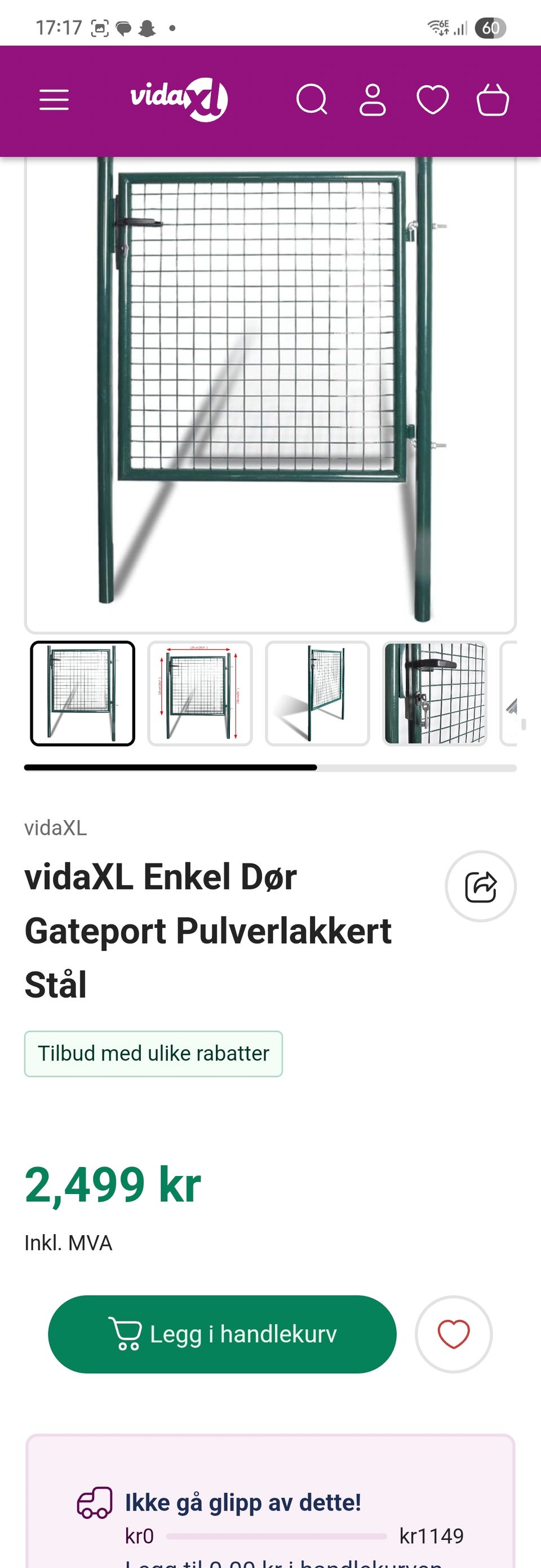Open the hamburger navigation menu
The image size is (541, 1568).
[x=54, y=99]
